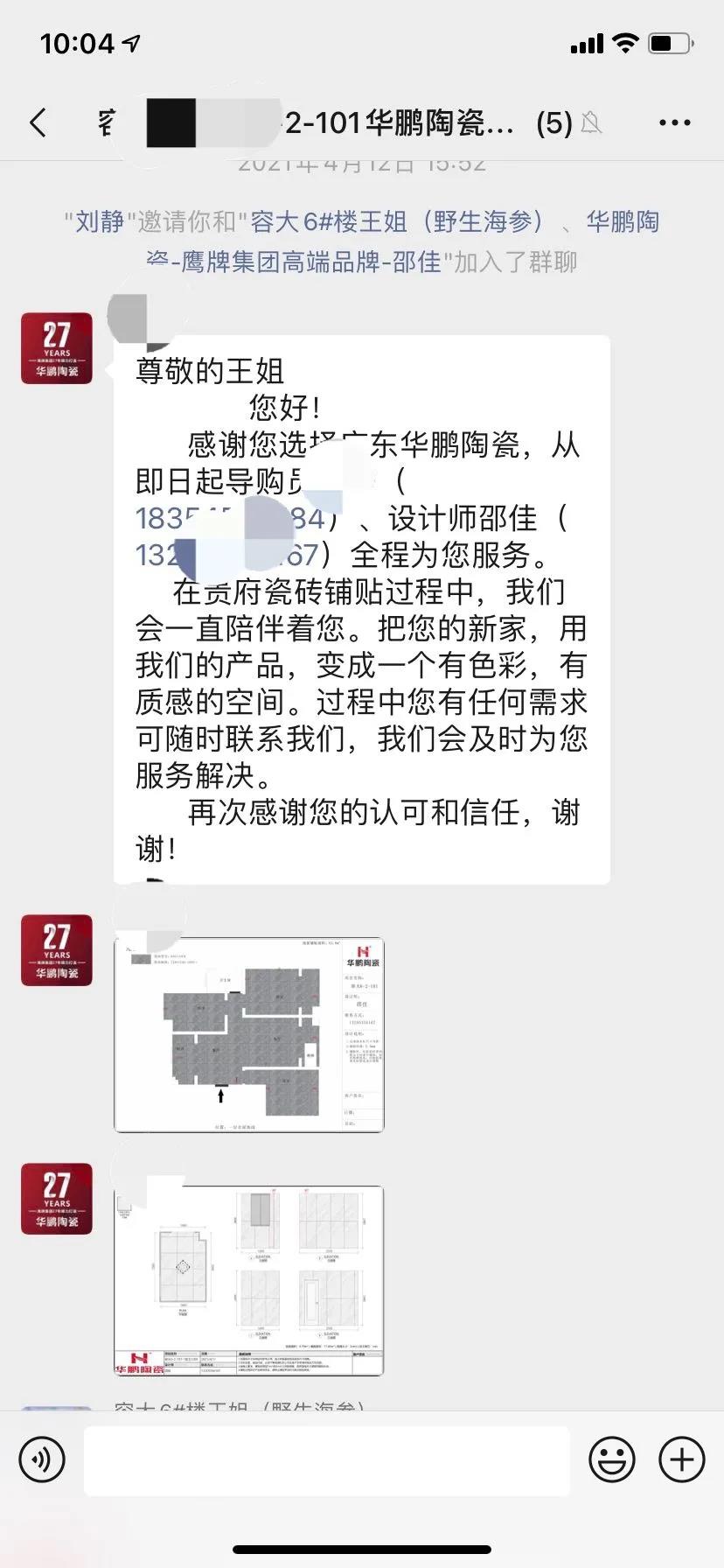
Task: Open the tile elevation drawing image
Action: click(249, 1280)
